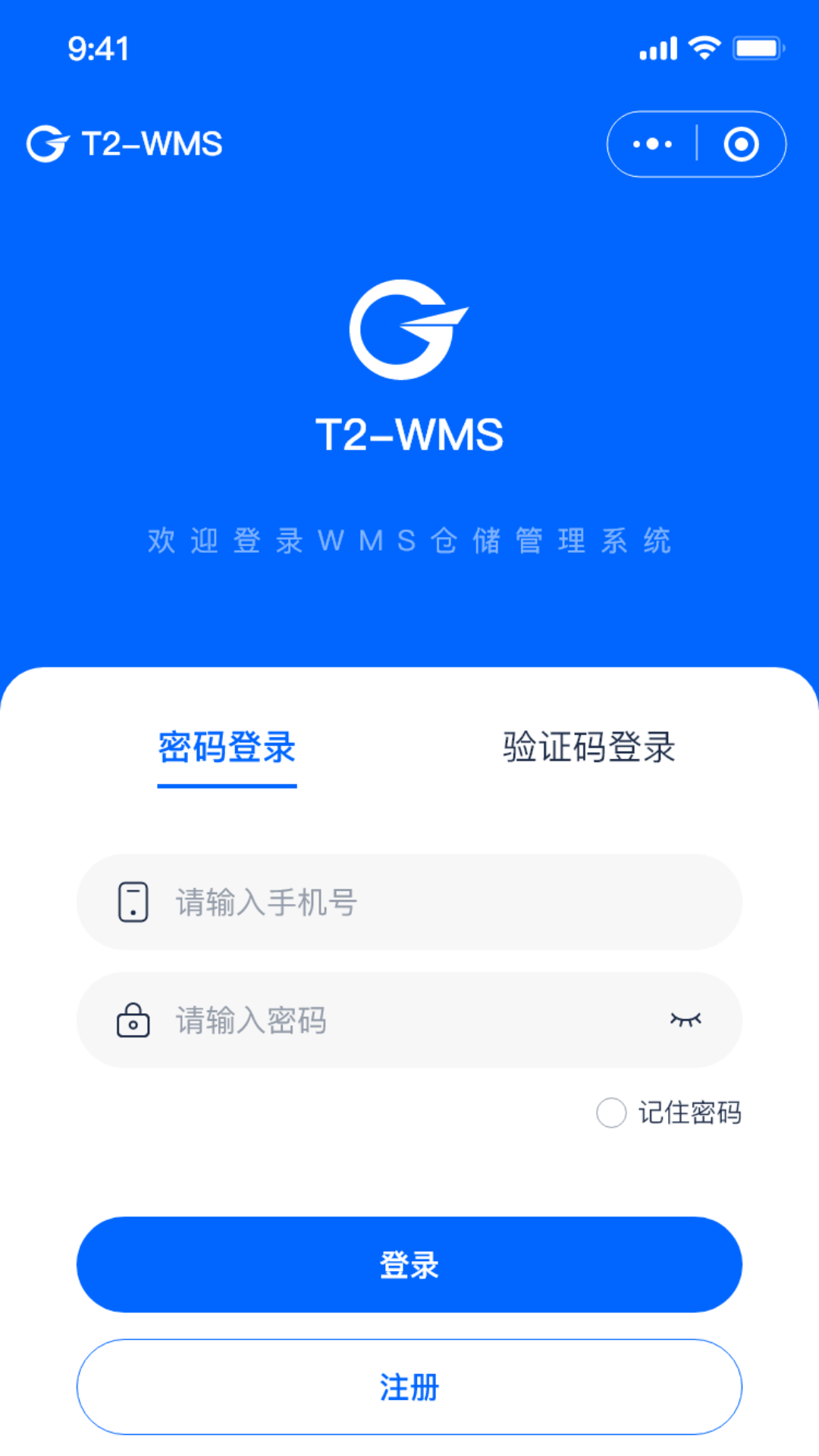Click the 登录 login button

point(409,1263)
